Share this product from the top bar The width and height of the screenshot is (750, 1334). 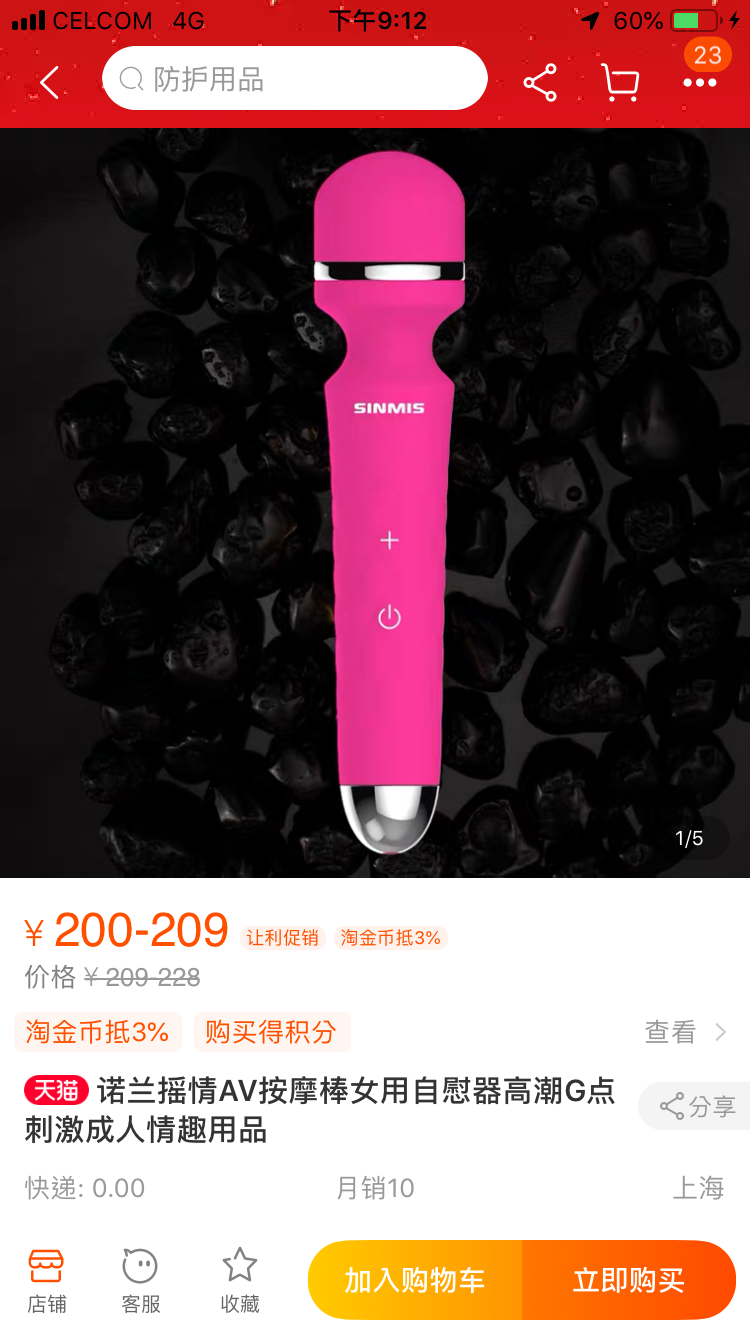(540, 82)
